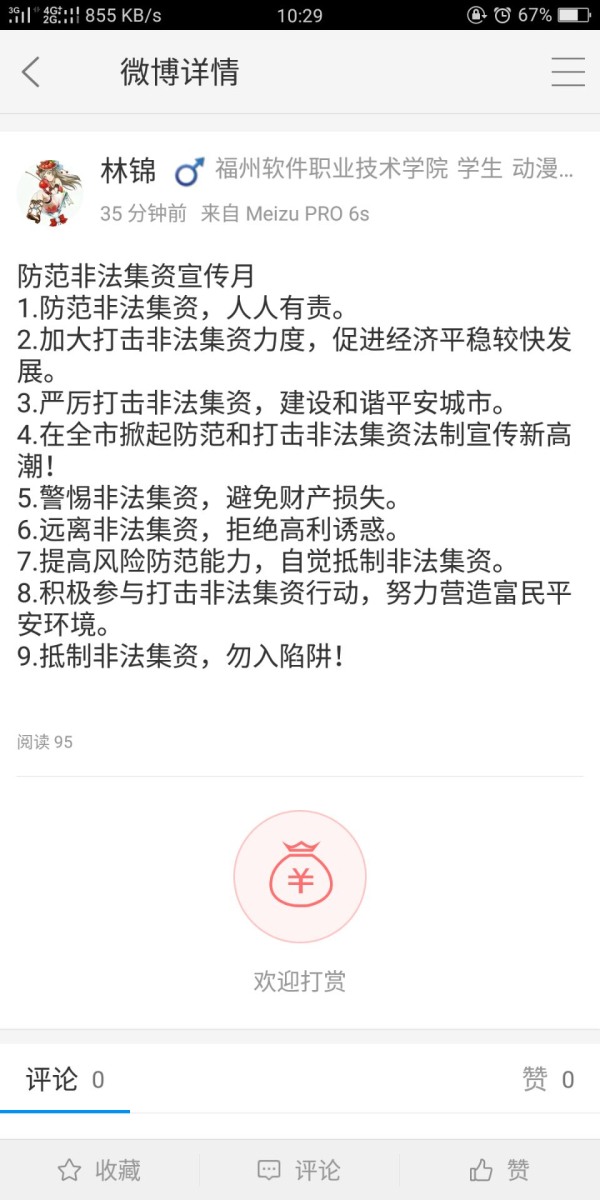Switch to the 评论 tab
This screenshot has height=1200, width=600.
point(65,1080)
